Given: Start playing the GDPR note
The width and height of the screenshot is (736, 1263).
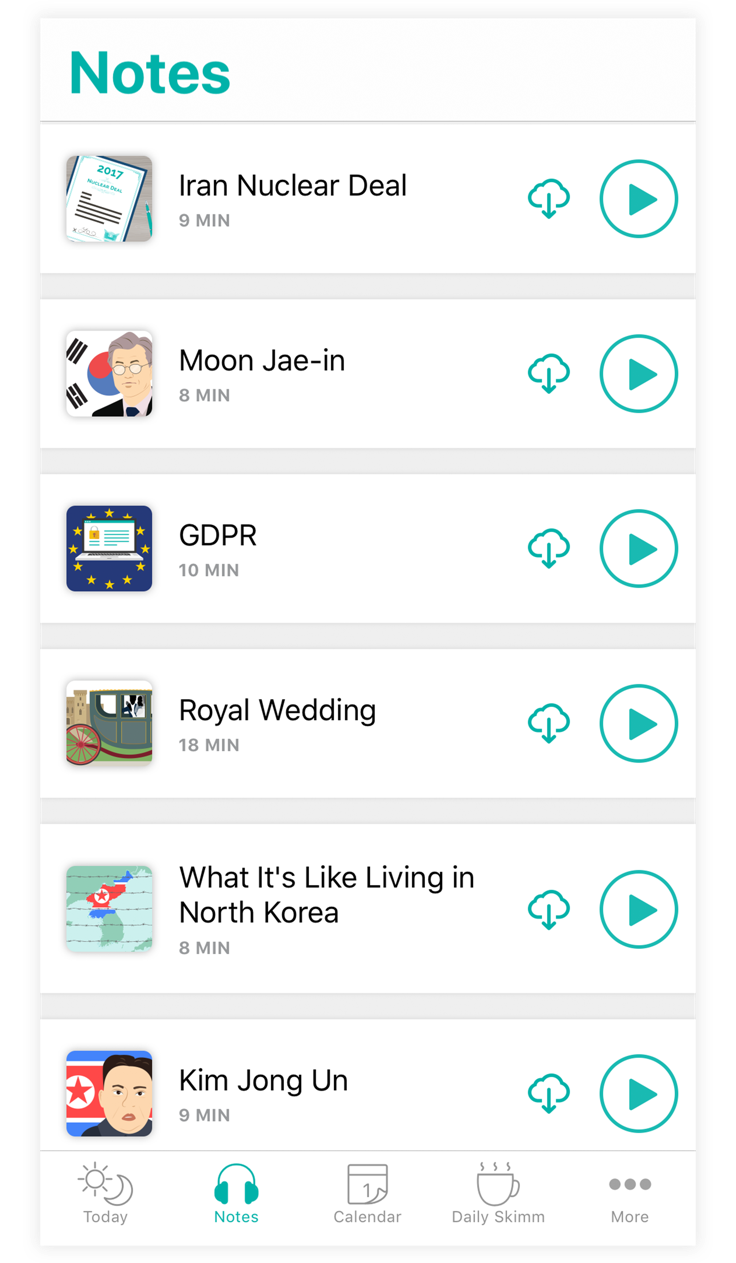Looking at the screenshot, I should pos(638,549).
